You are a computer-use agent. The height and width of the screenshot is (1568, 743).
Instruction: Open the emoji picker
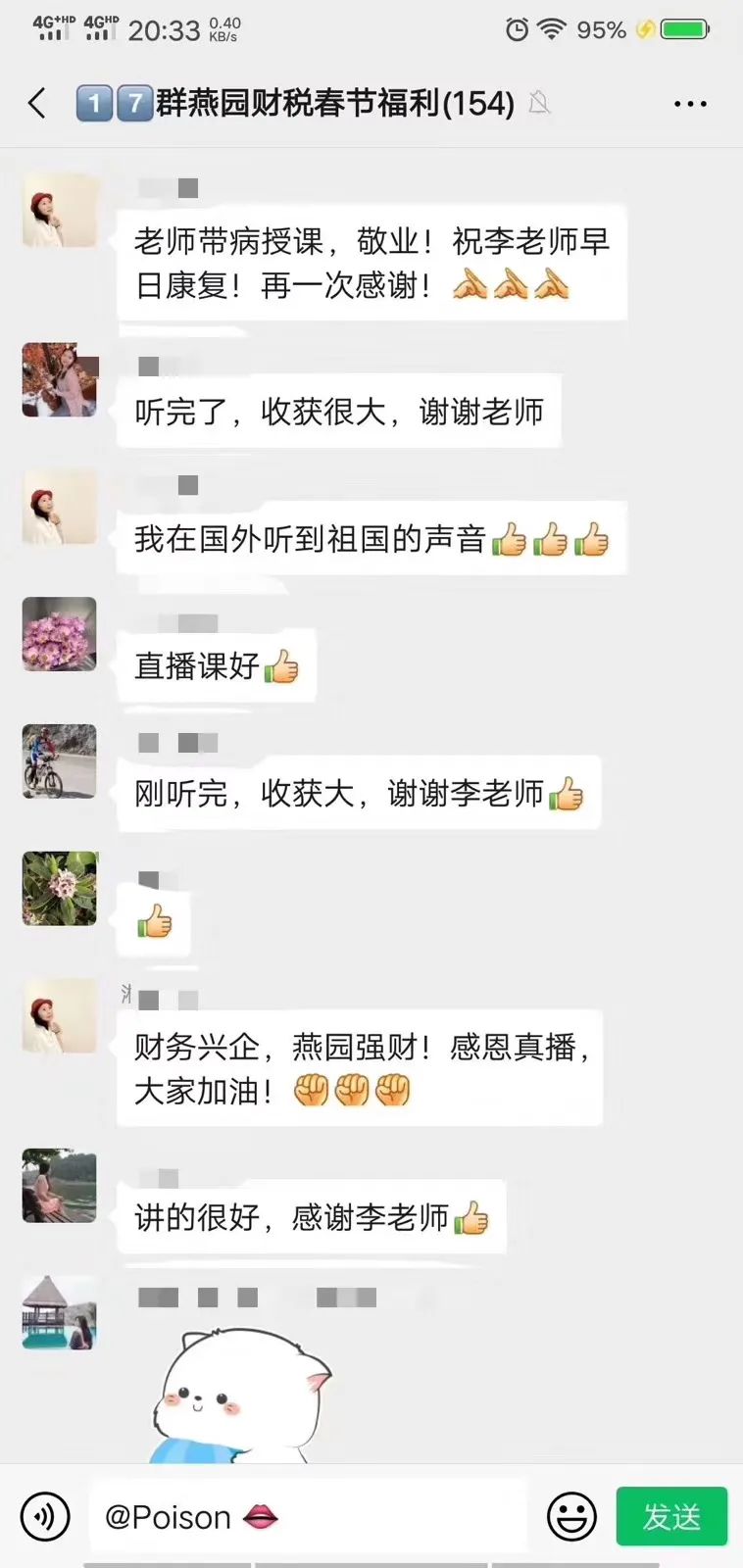(571, 1516)
